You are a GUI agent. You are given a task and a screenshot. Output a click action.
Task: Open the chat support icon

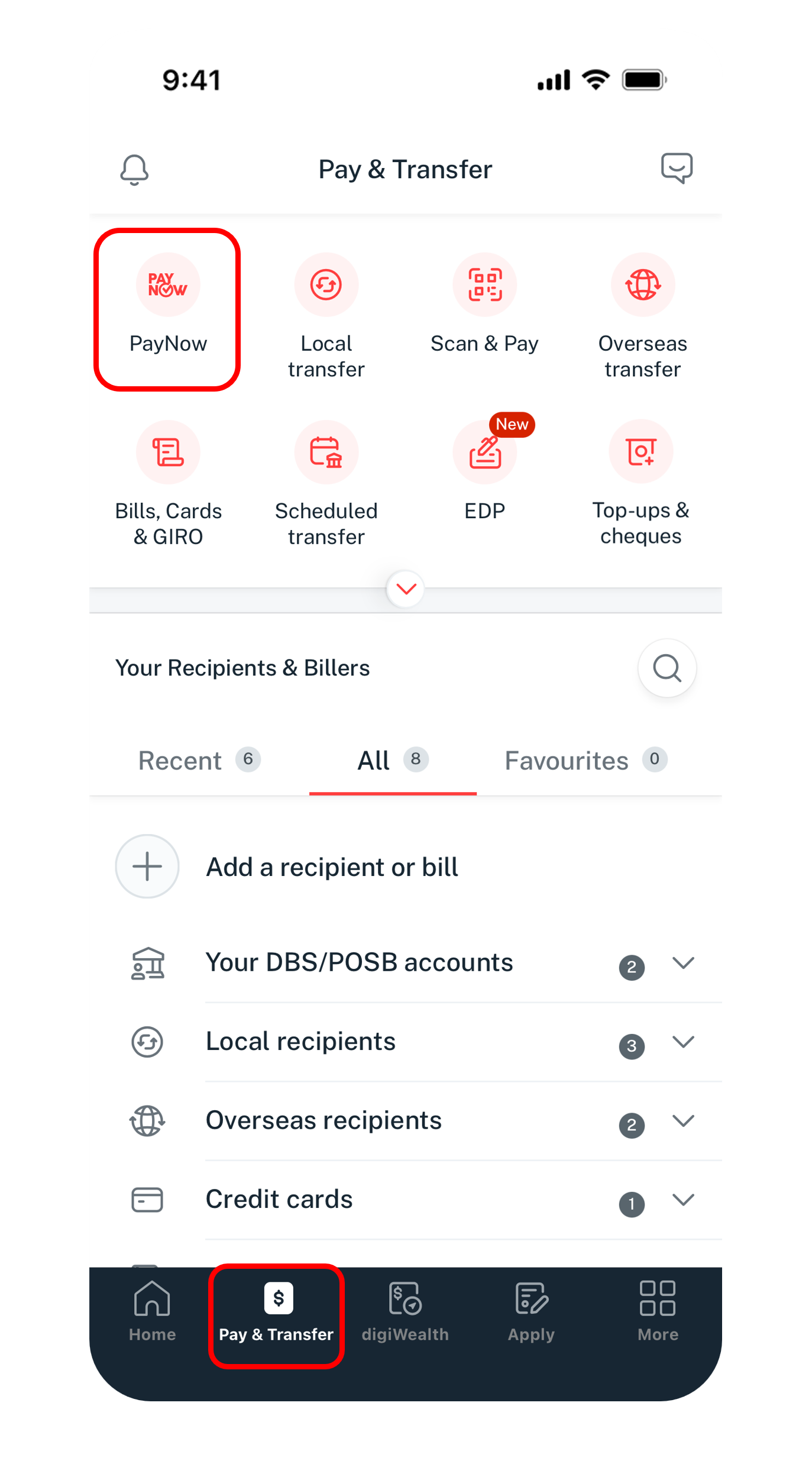(677, 169)
